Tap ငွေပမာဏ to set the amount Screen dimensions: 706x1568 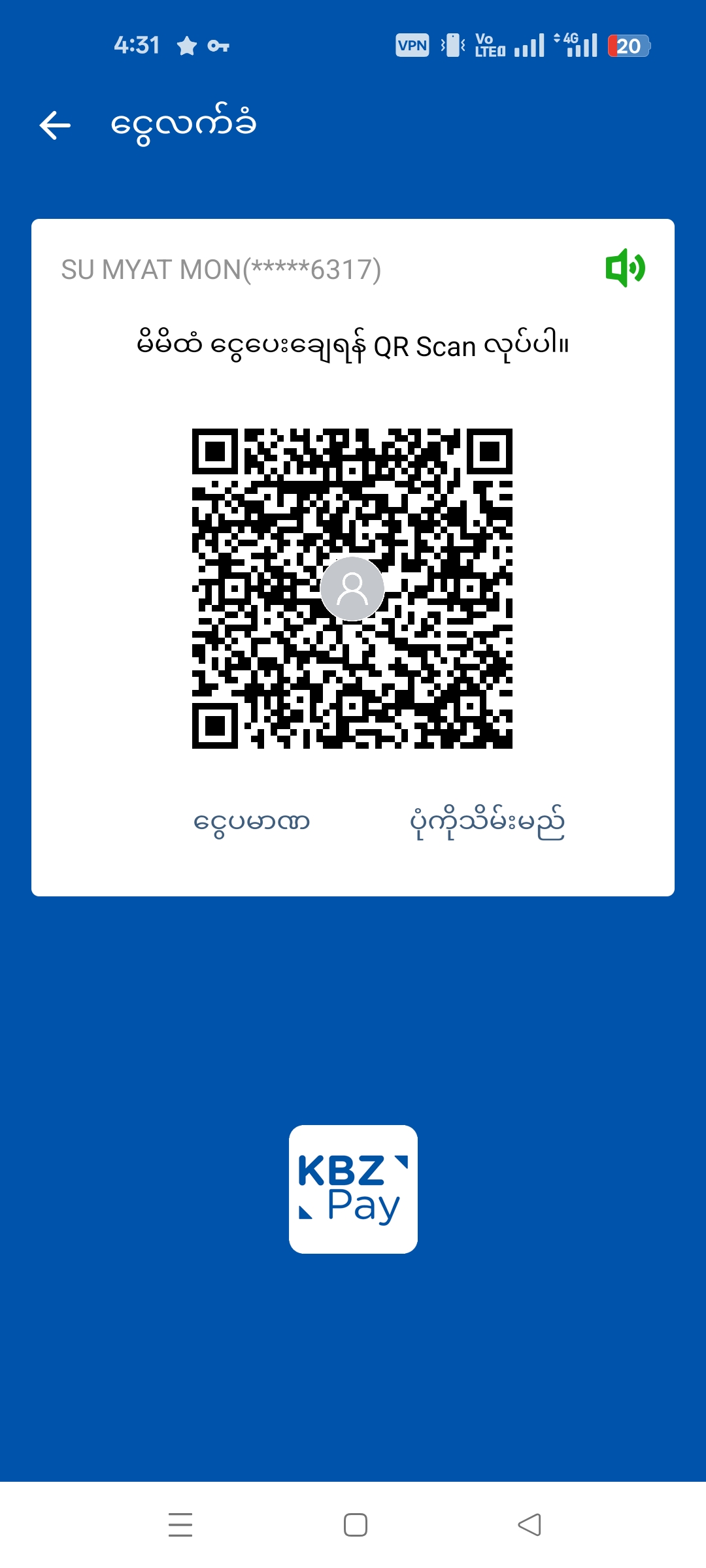(252, 823)
